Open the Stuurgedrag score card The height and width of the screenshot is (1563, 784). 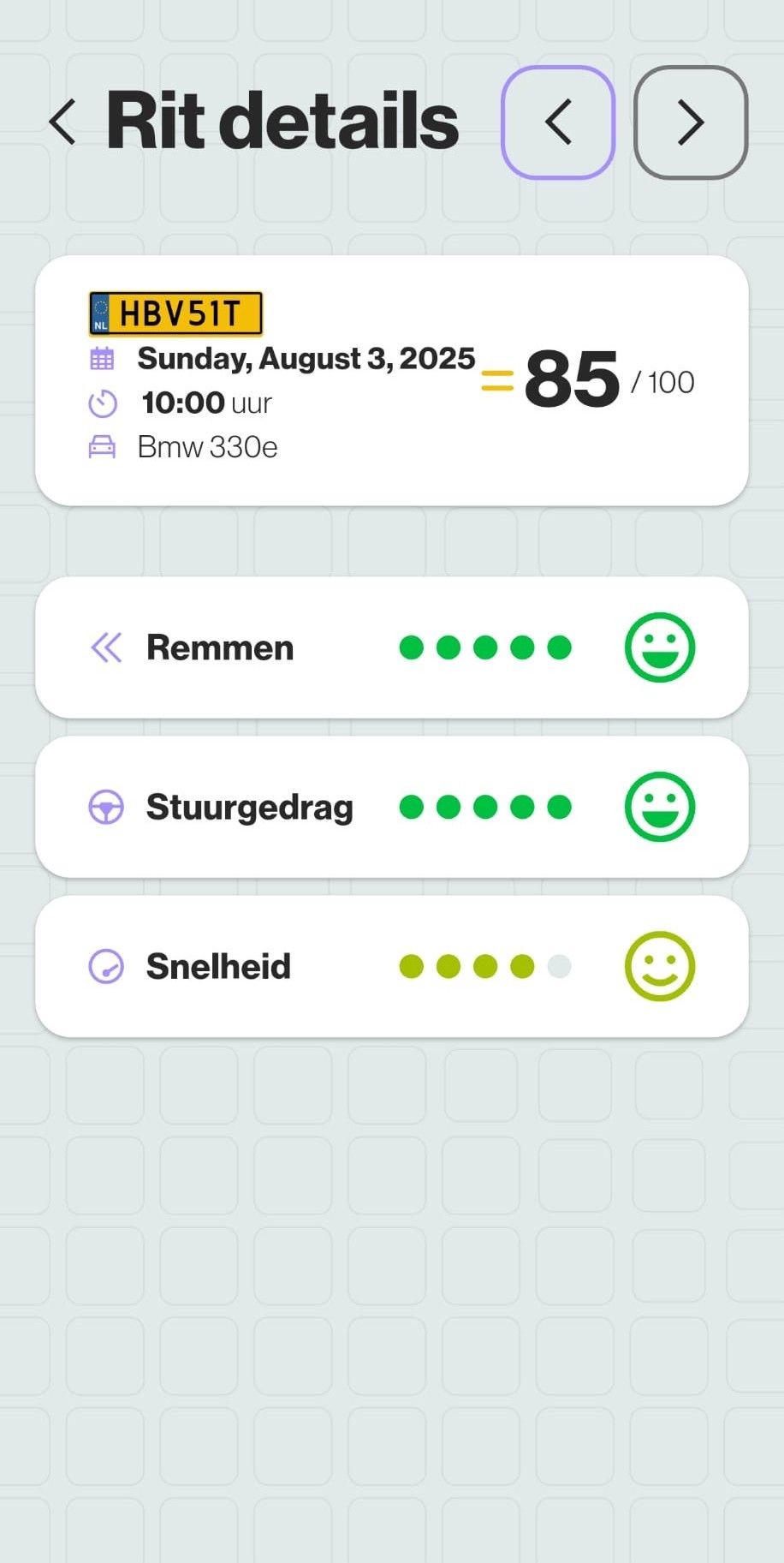391,807
